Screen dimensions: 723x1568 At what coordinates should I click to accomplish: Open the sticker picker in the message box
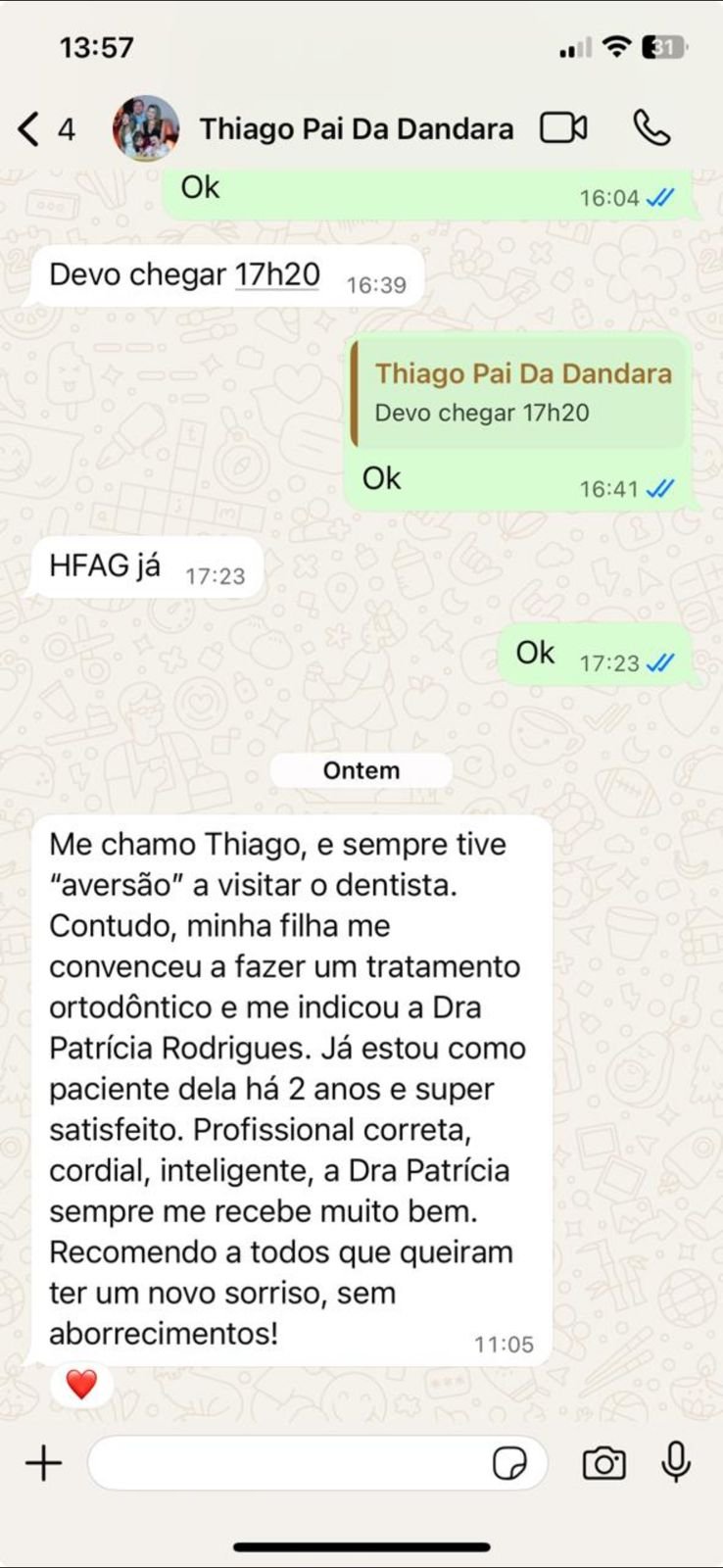click(x=509, y=1463)
